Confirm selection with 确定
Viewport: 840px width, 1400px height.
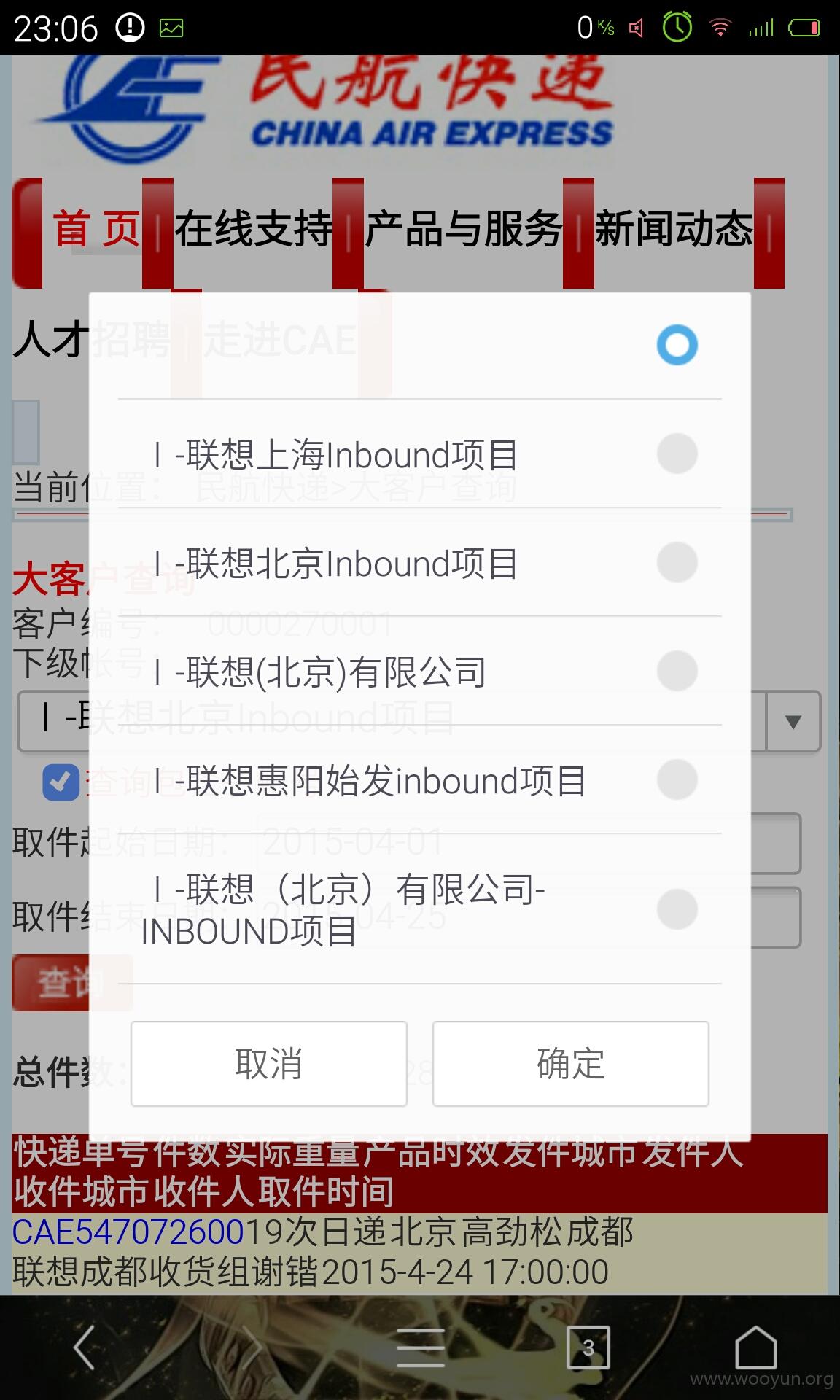(x=571, y=1064)
